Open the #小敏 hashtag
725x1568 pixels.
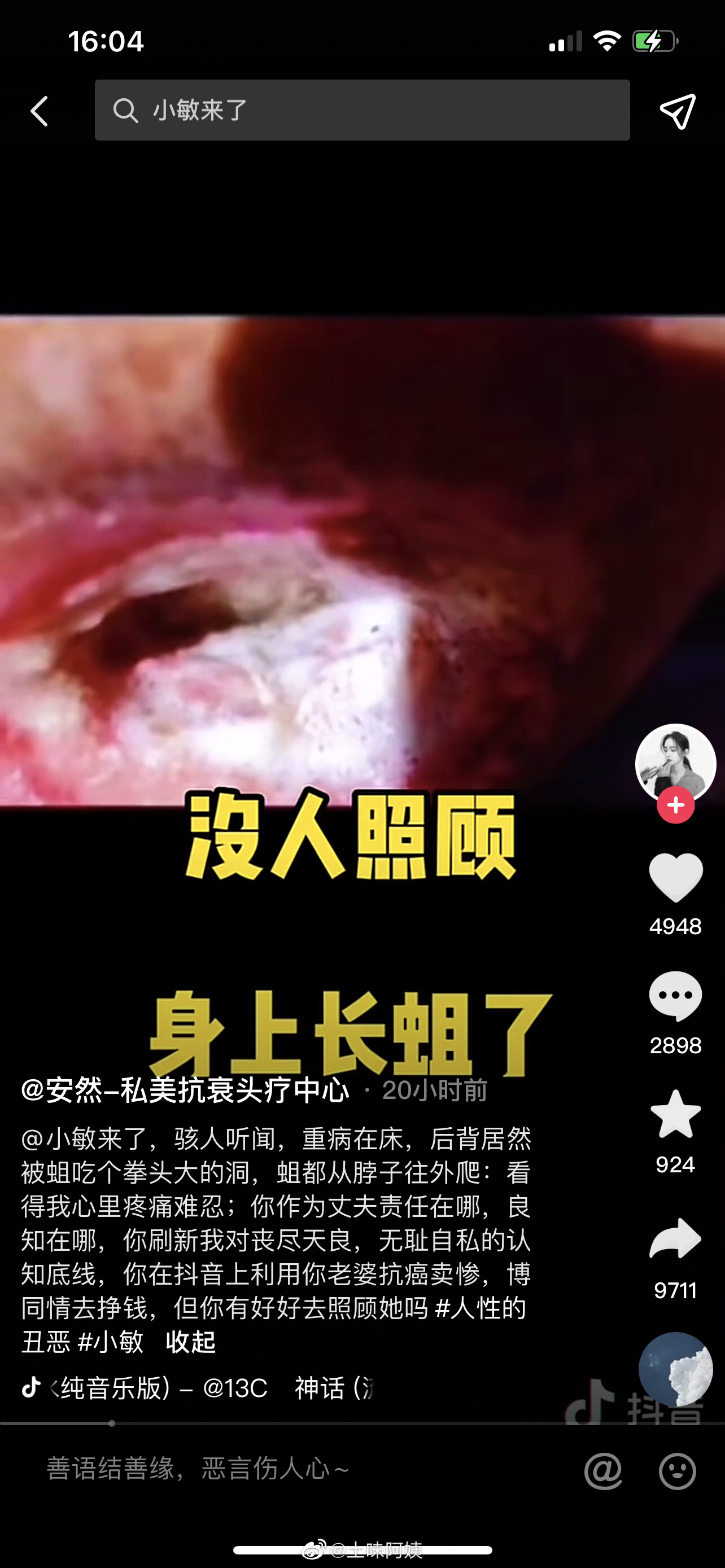pyautogui.click(x=111, y=1341)
